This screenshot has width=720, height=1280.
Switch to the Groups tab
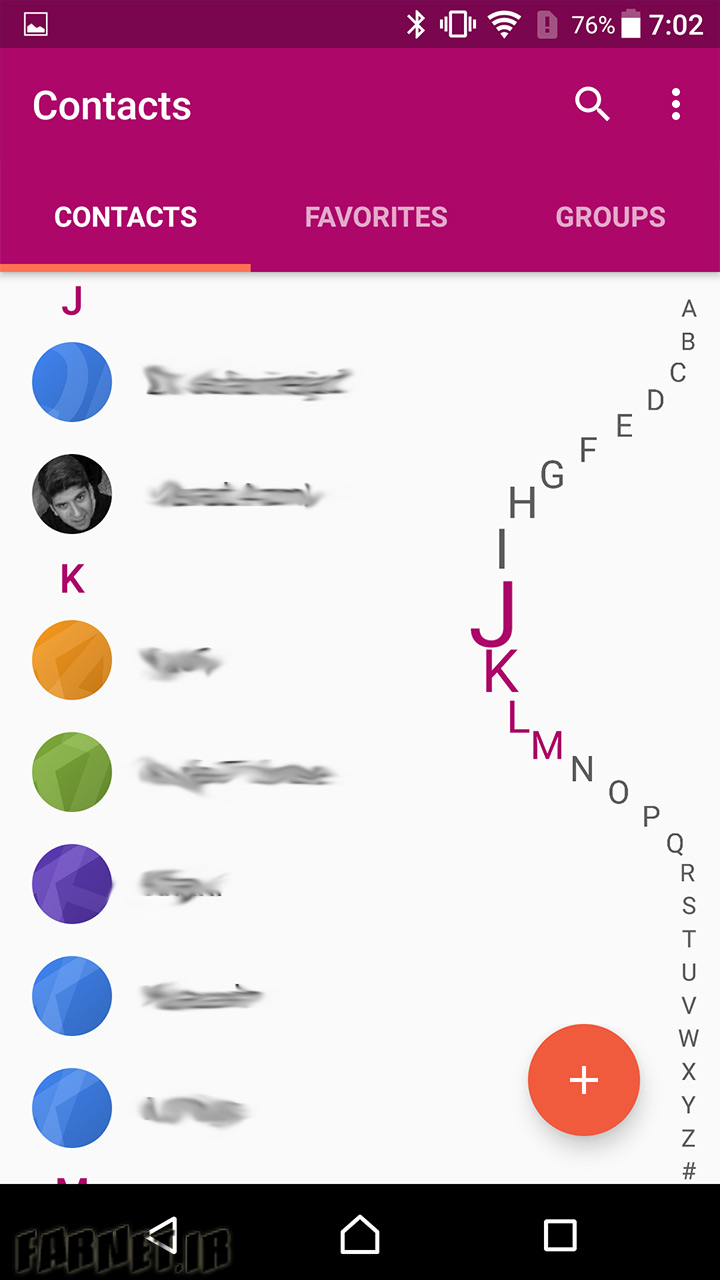coord(610,217)
